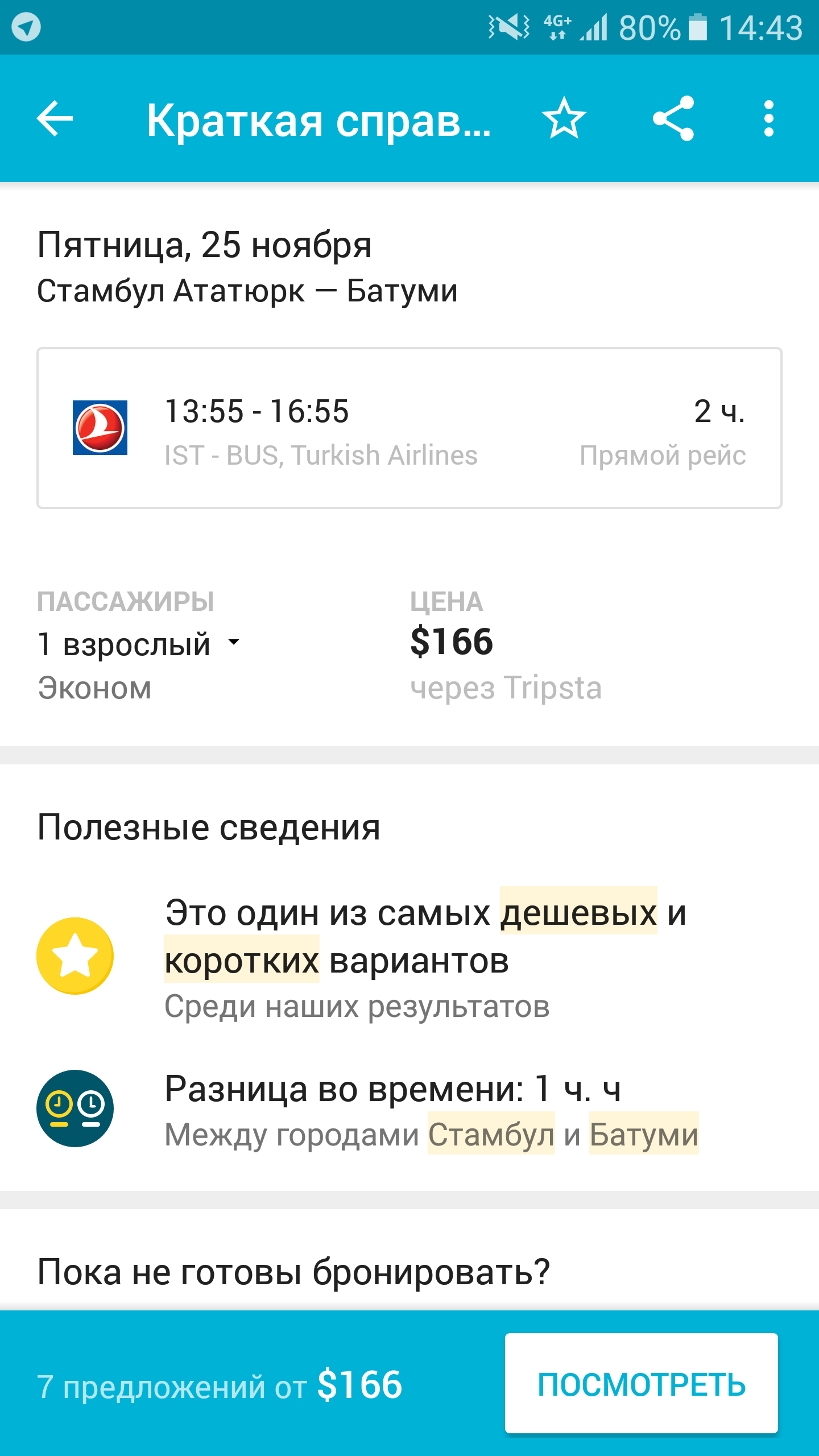Open the overflow menu
Image resolution: width=819 pixels, height=1456 pixels.
[768, 119]
